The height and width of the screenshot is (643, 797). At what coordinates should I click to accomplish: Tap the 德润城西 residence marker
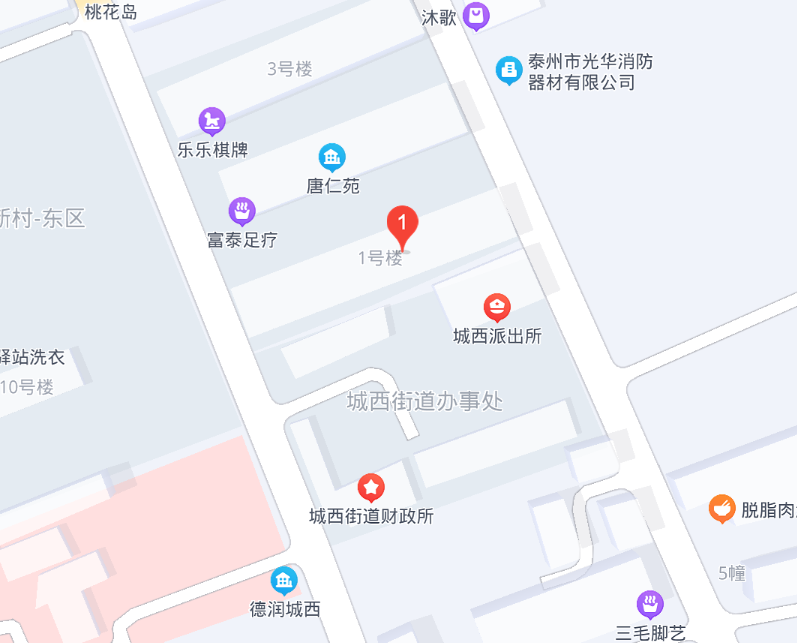(x=285, y=580)
